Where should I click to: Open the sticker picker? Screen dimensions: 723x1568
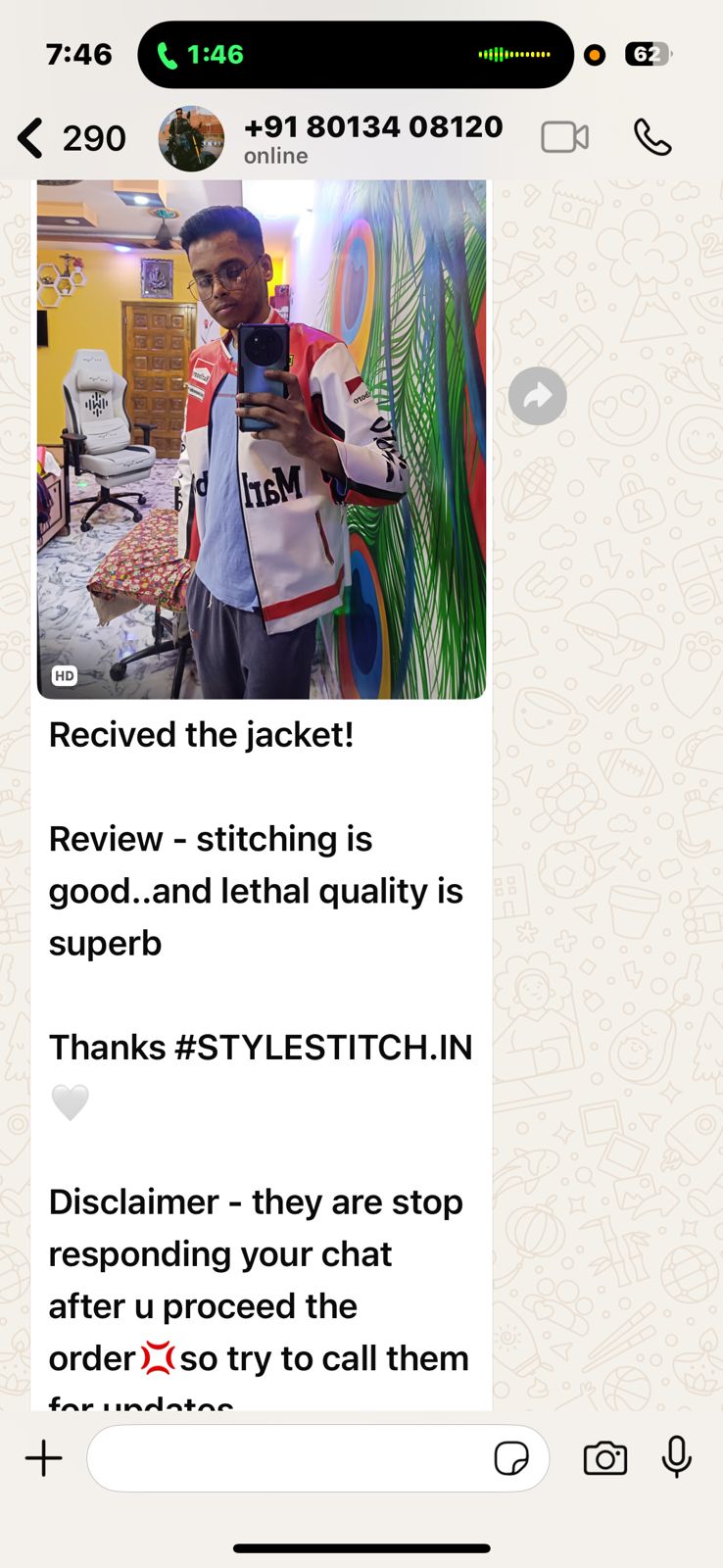click(511, 1458)
